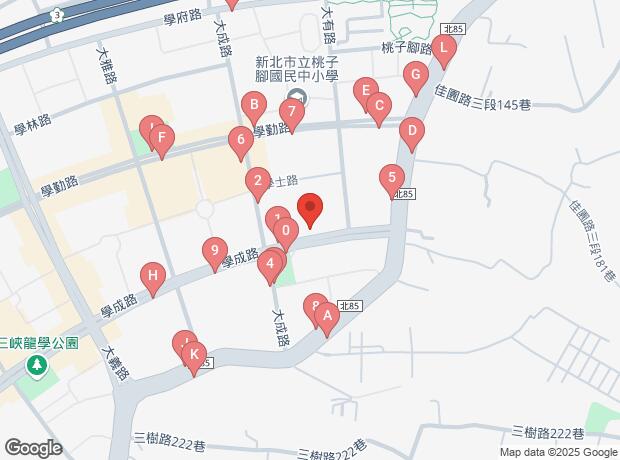Select the marker labeled 4

269,265
